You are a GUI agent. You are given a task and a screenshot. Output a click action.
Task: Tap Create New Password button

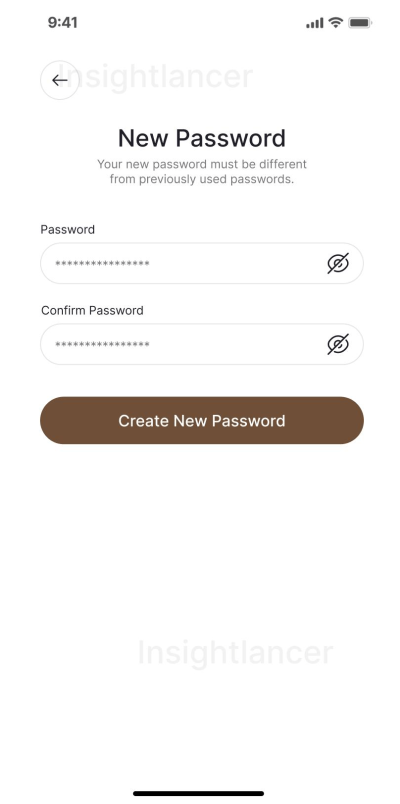coord(202,420)
